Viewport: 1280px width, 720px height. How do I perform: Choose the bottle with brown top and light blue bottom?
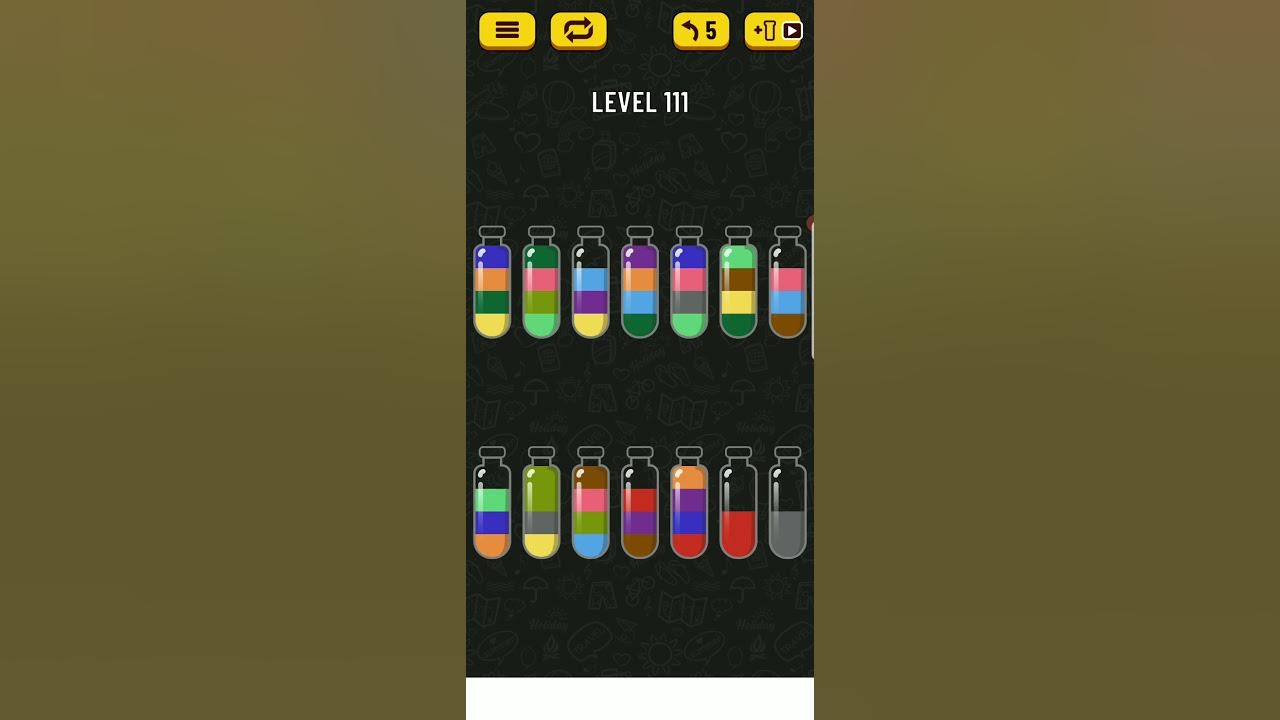[590, 509]
